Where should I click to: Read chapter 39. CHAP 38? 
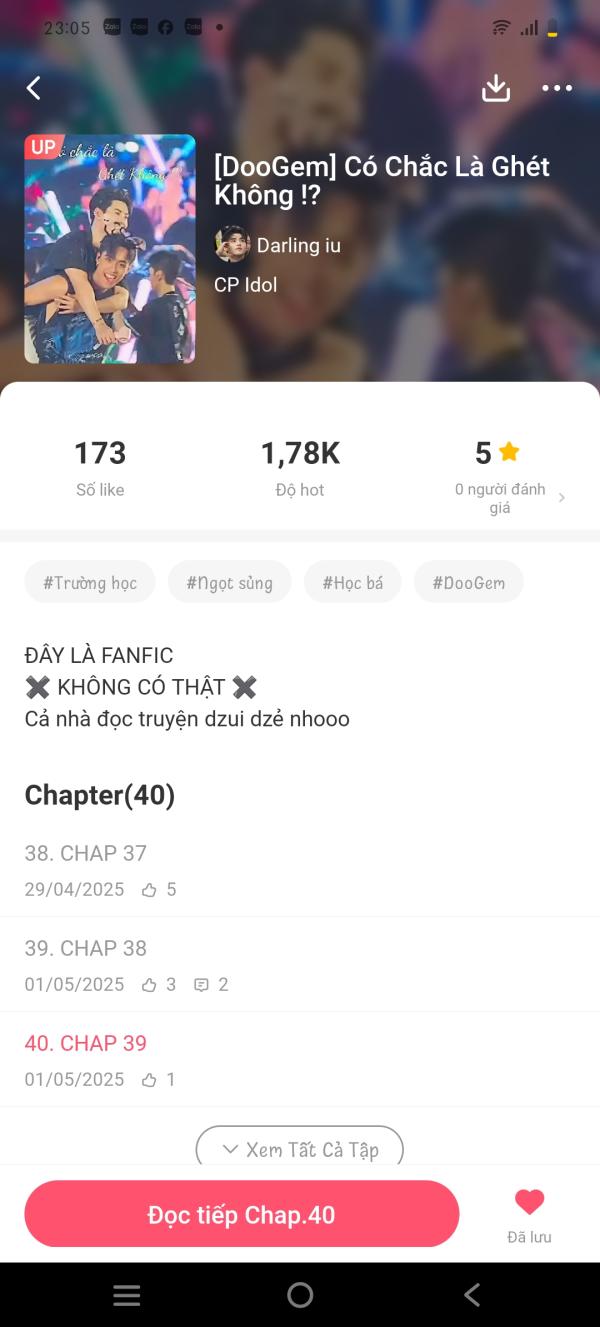[86, 948]
